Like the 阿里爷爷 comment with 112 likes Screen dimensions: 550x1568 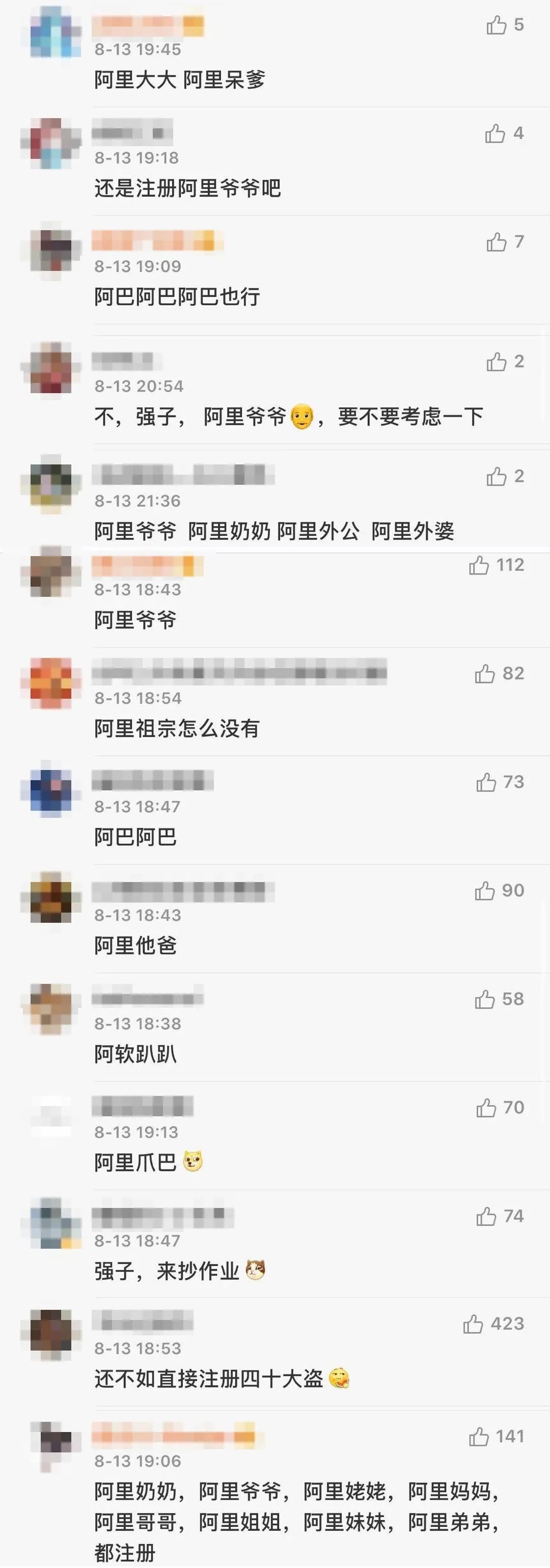click(479, 565)
